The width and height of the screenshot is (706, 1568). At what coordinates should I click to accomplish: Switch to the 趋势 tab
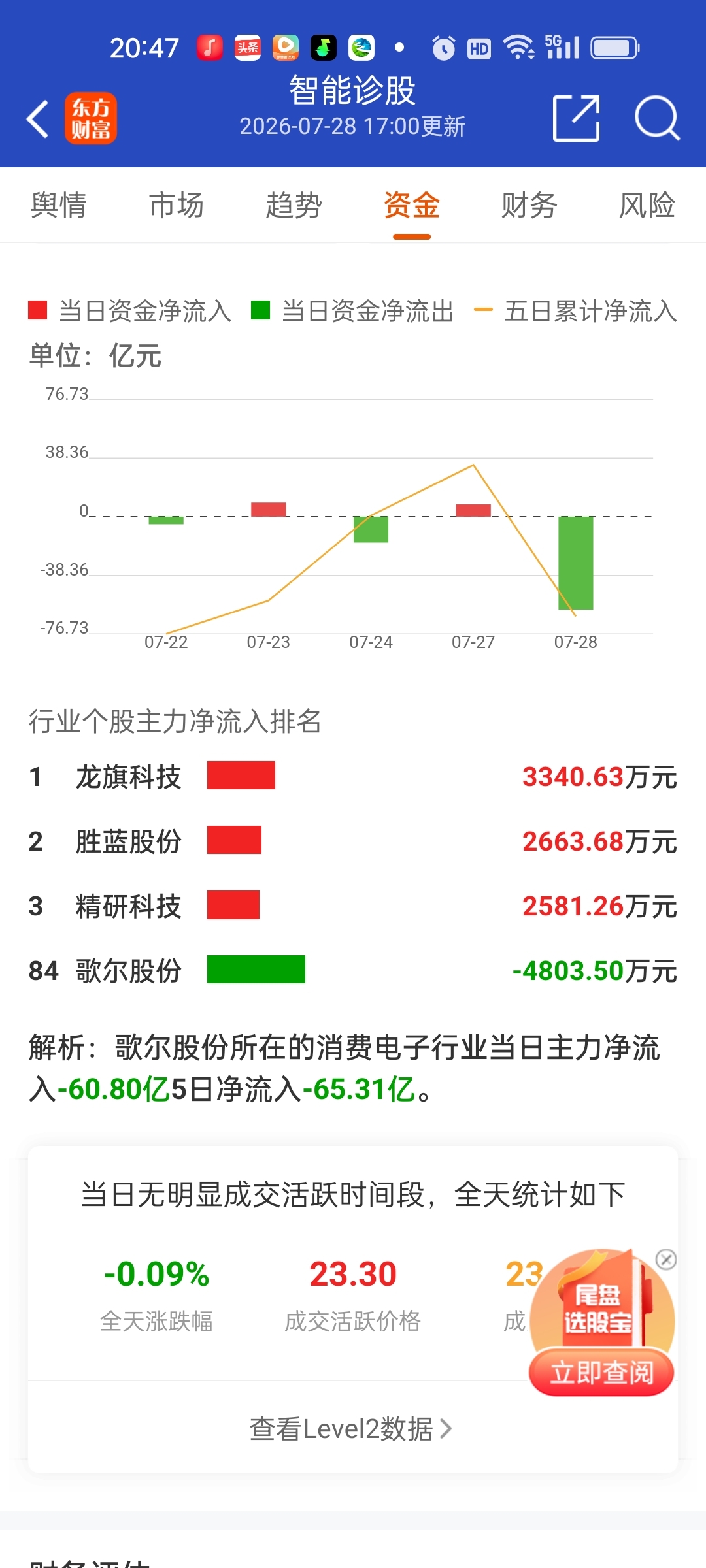coord(294,205)
